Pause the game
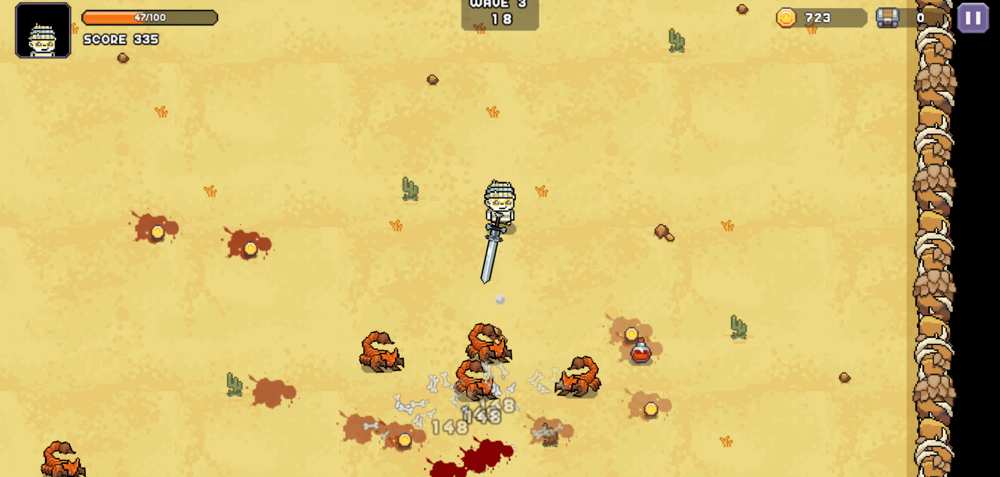The width and height of the screenshot is (1000, 477). click(972, 18)
